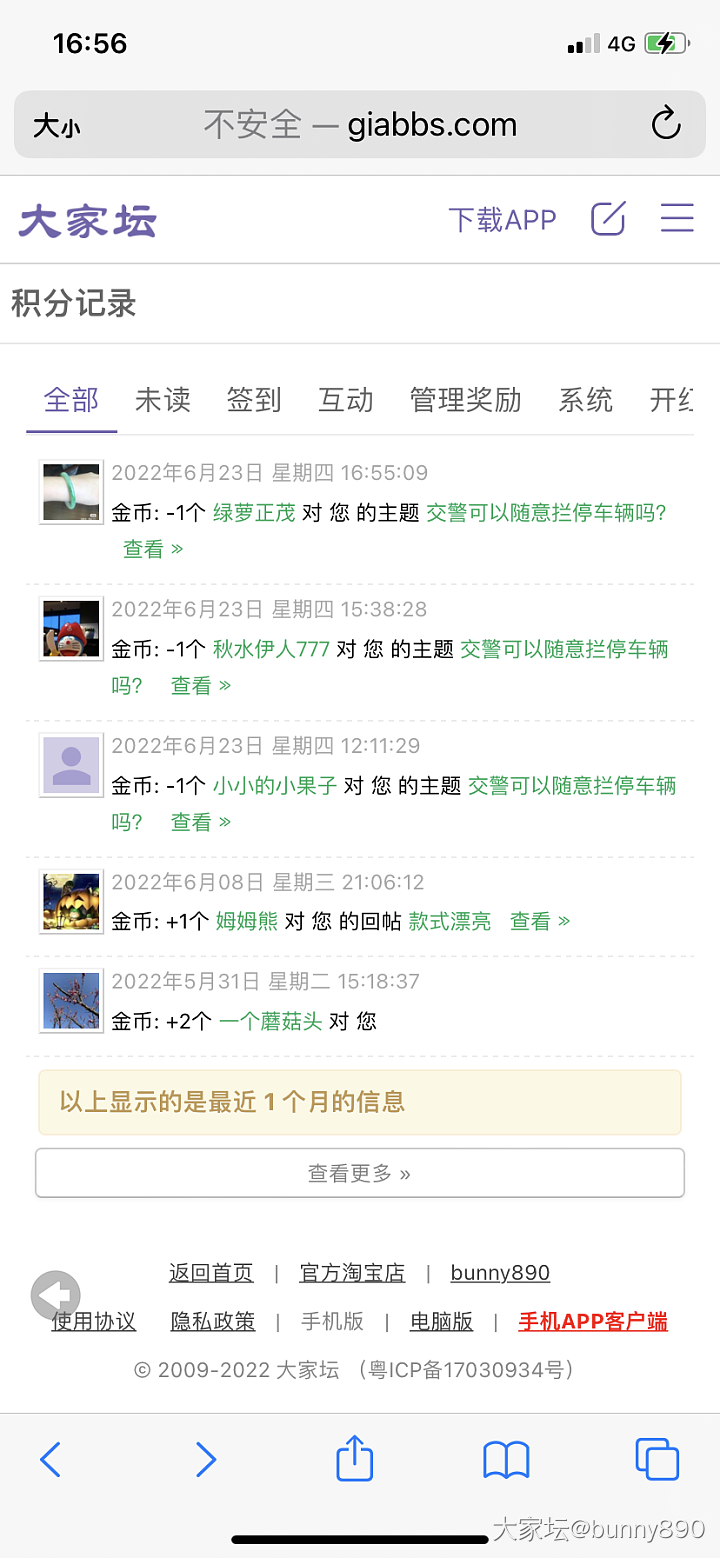Show the 系统 tab
720x1558 pixels.
tap(586, 400)
